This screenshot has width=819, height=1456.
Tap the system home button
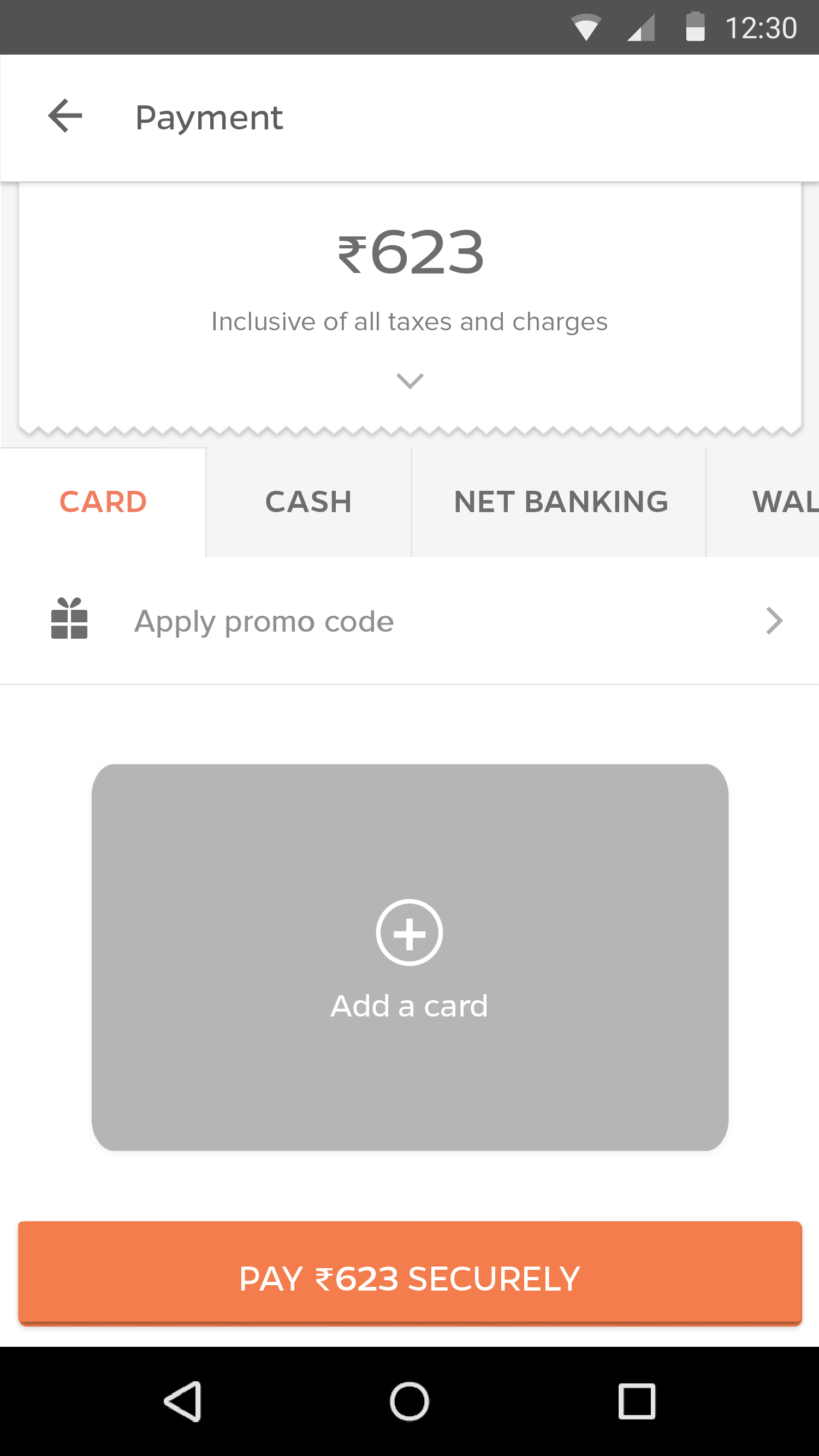[x=409, y=1401]
